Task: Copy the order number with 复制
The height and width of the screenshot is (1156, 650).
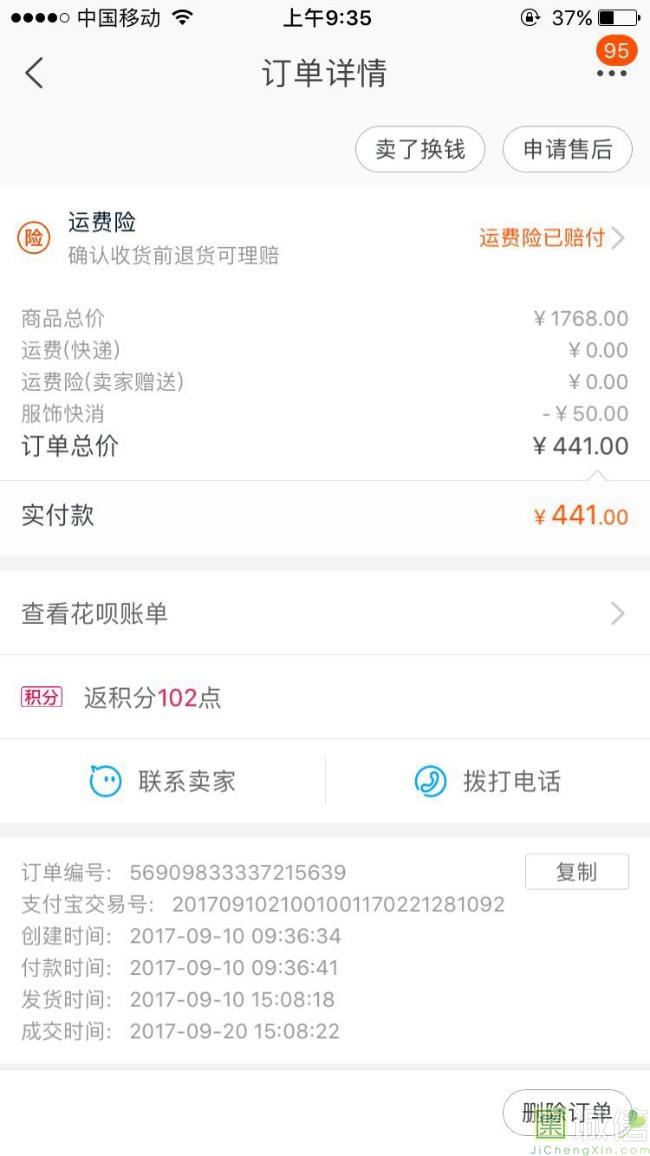Action: 576,872
